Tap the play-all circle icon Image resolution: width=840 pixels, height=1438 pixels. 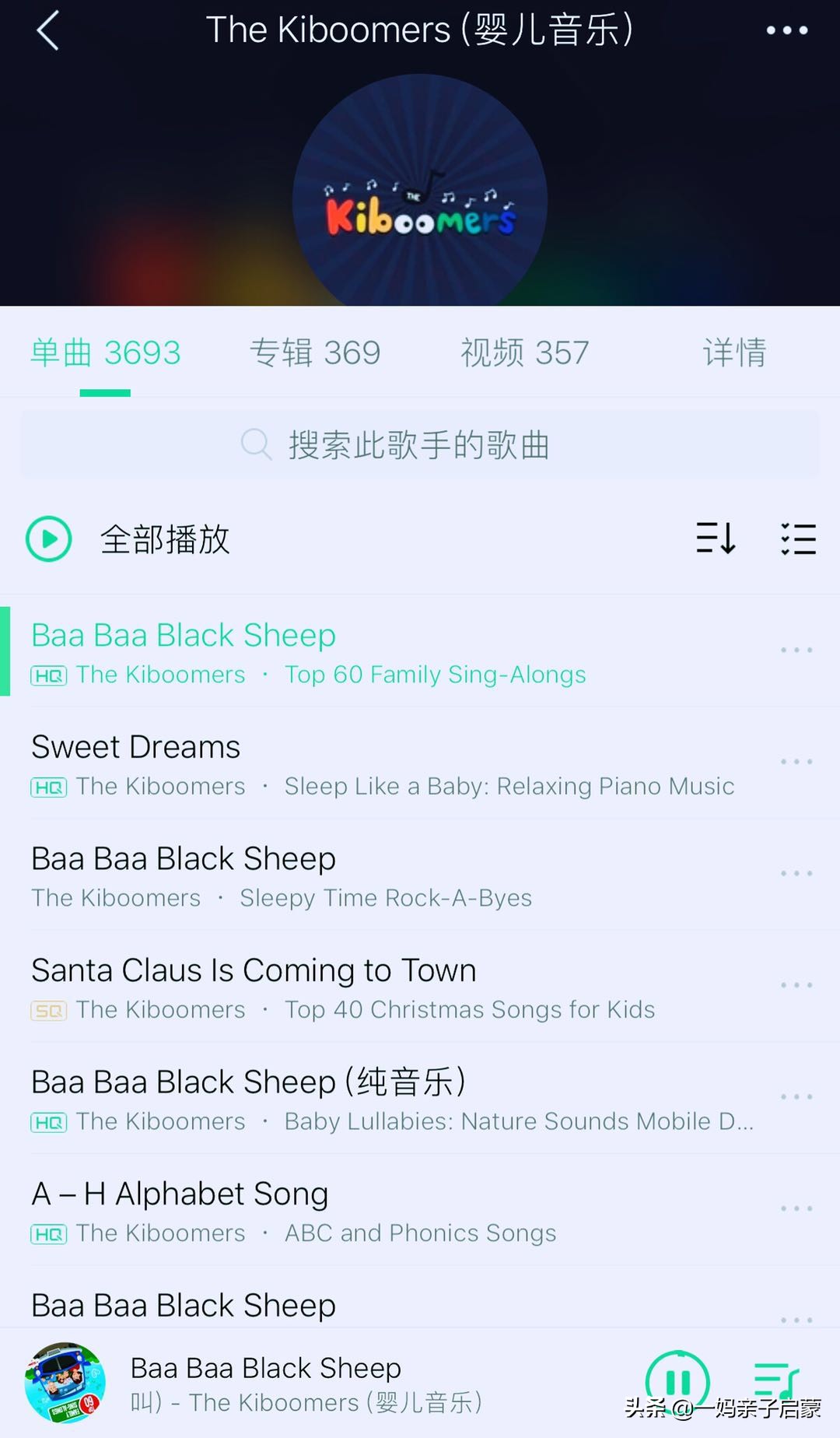pyautogui.click(x=48, y=538)
